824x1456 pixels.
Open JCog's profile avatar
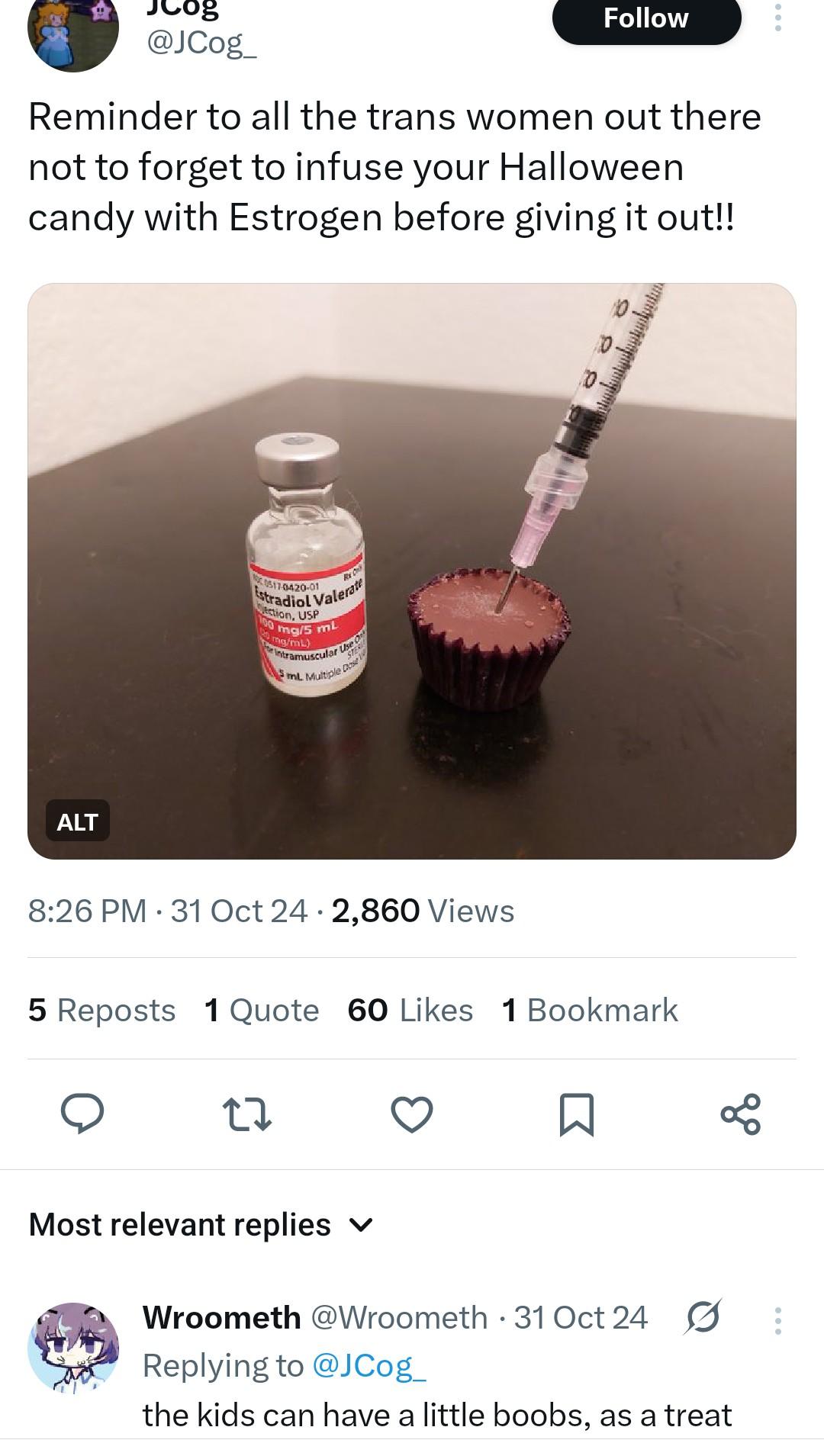[x=73, y=32]
